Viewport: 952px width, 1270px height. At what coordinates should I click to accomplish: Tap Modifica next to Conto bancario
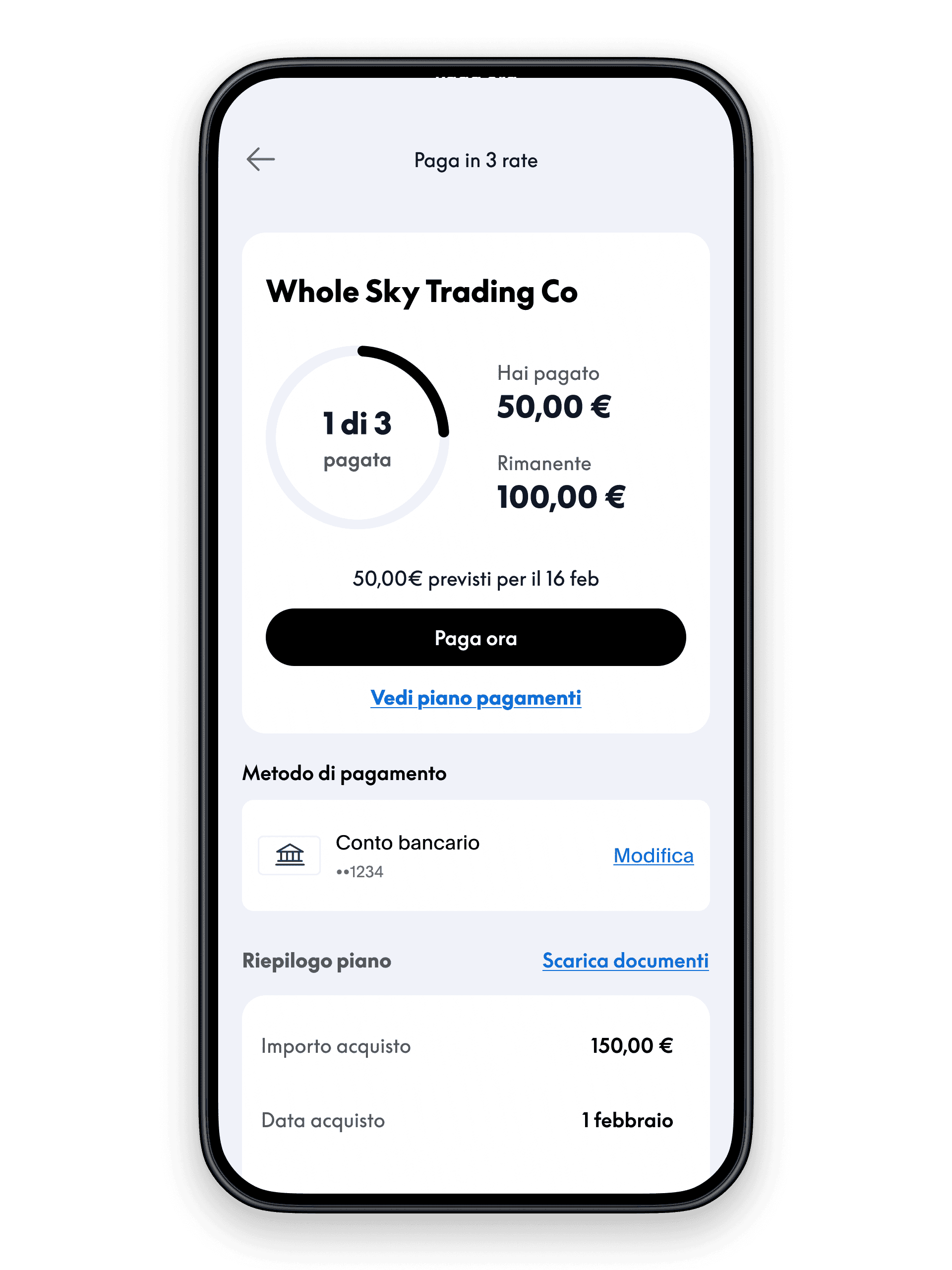[x=653, y=855]
